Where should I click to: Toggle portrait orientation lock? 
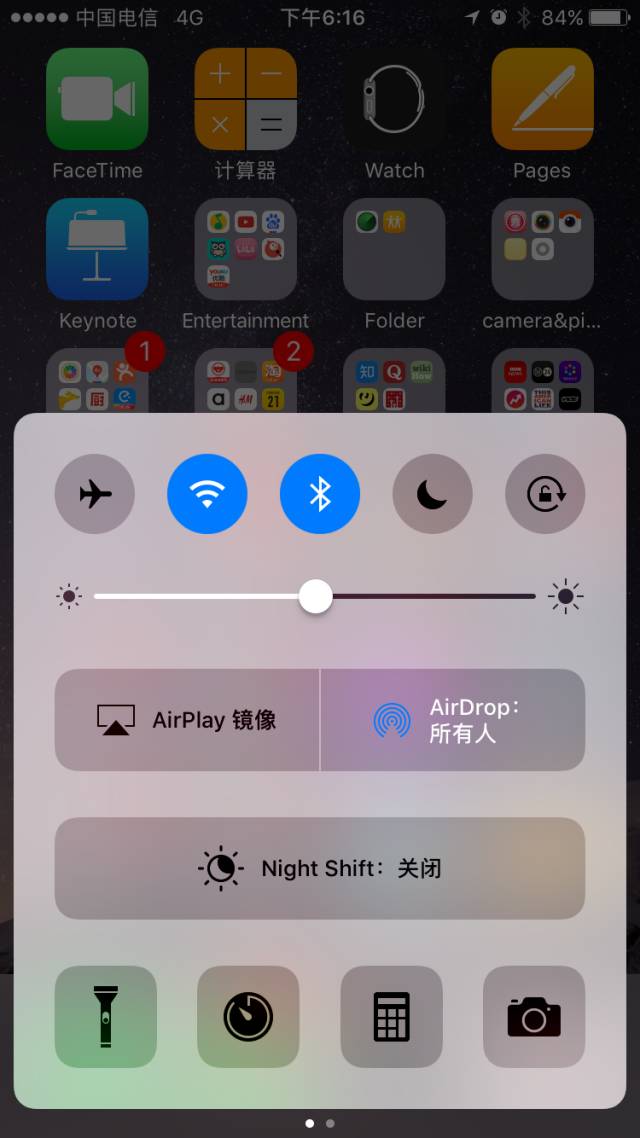[x=545, y=494]
